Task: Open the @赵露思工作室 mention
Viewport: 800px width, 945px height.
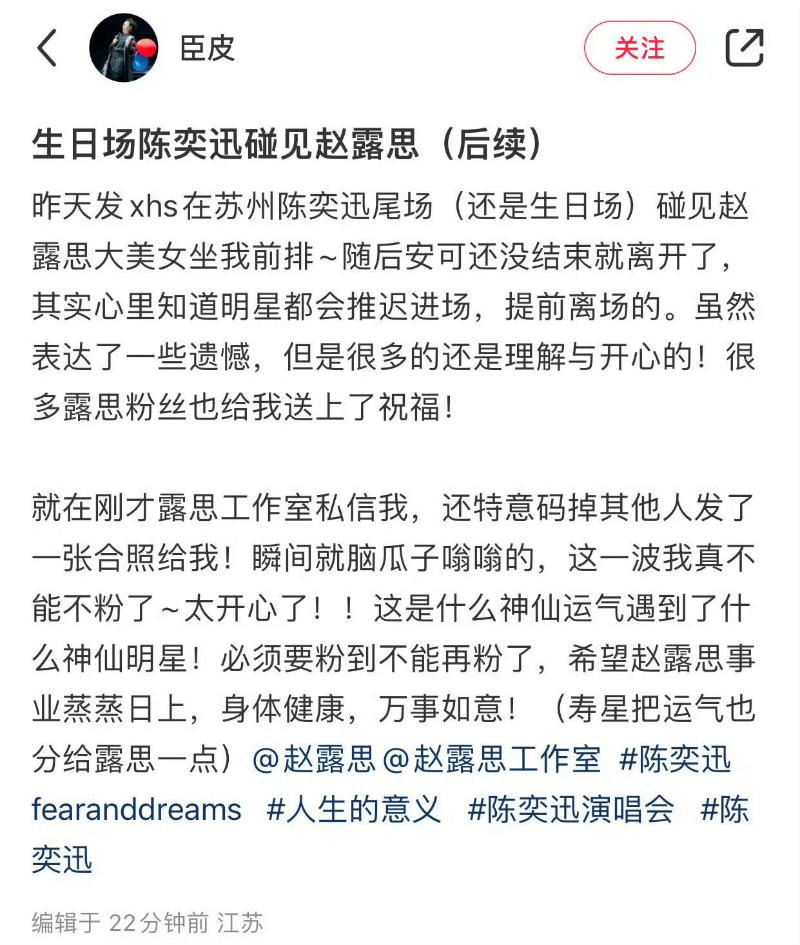Action: [492, 759]
